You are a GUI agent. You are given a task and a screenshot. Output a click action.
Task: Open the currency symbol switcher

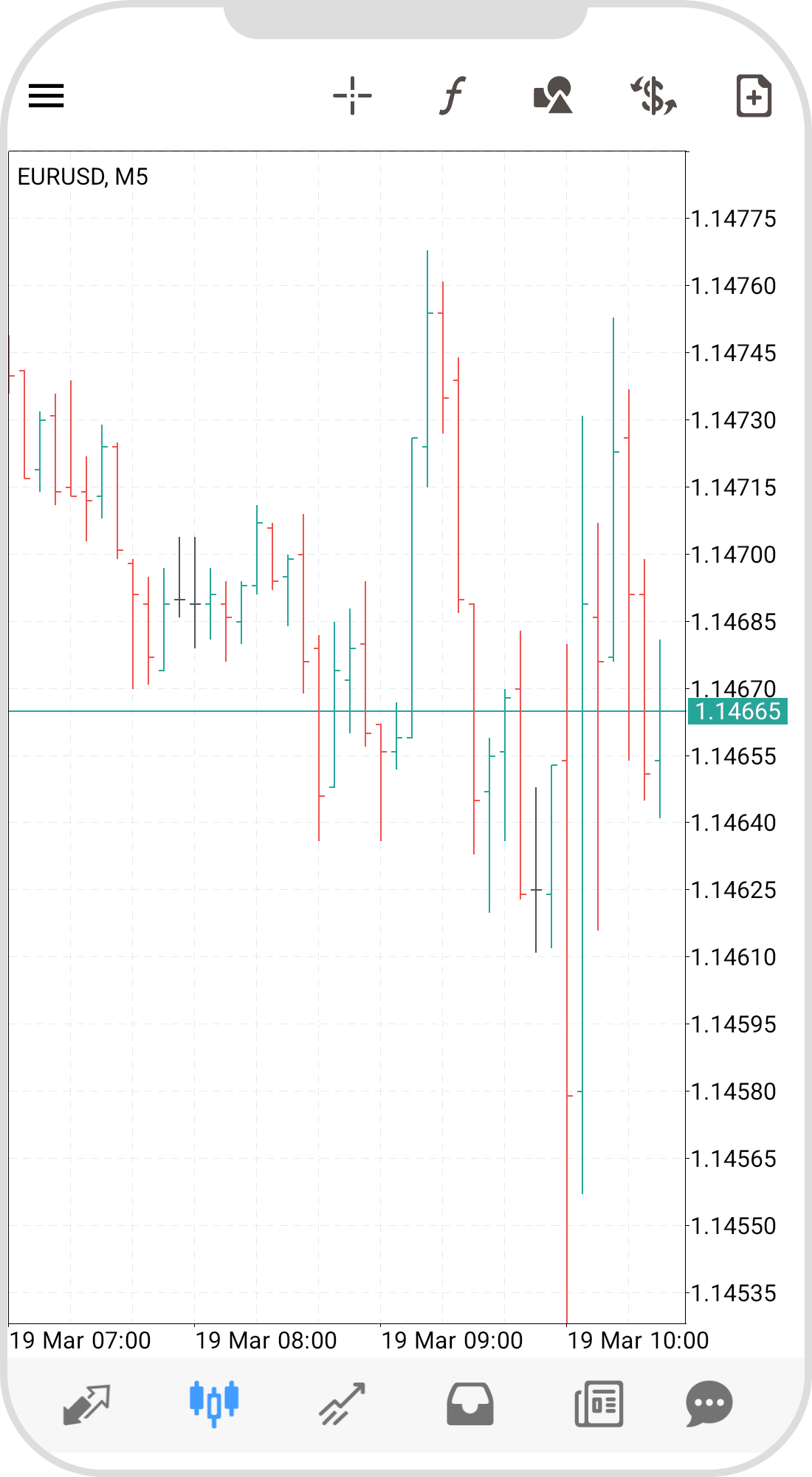[653, 96]
